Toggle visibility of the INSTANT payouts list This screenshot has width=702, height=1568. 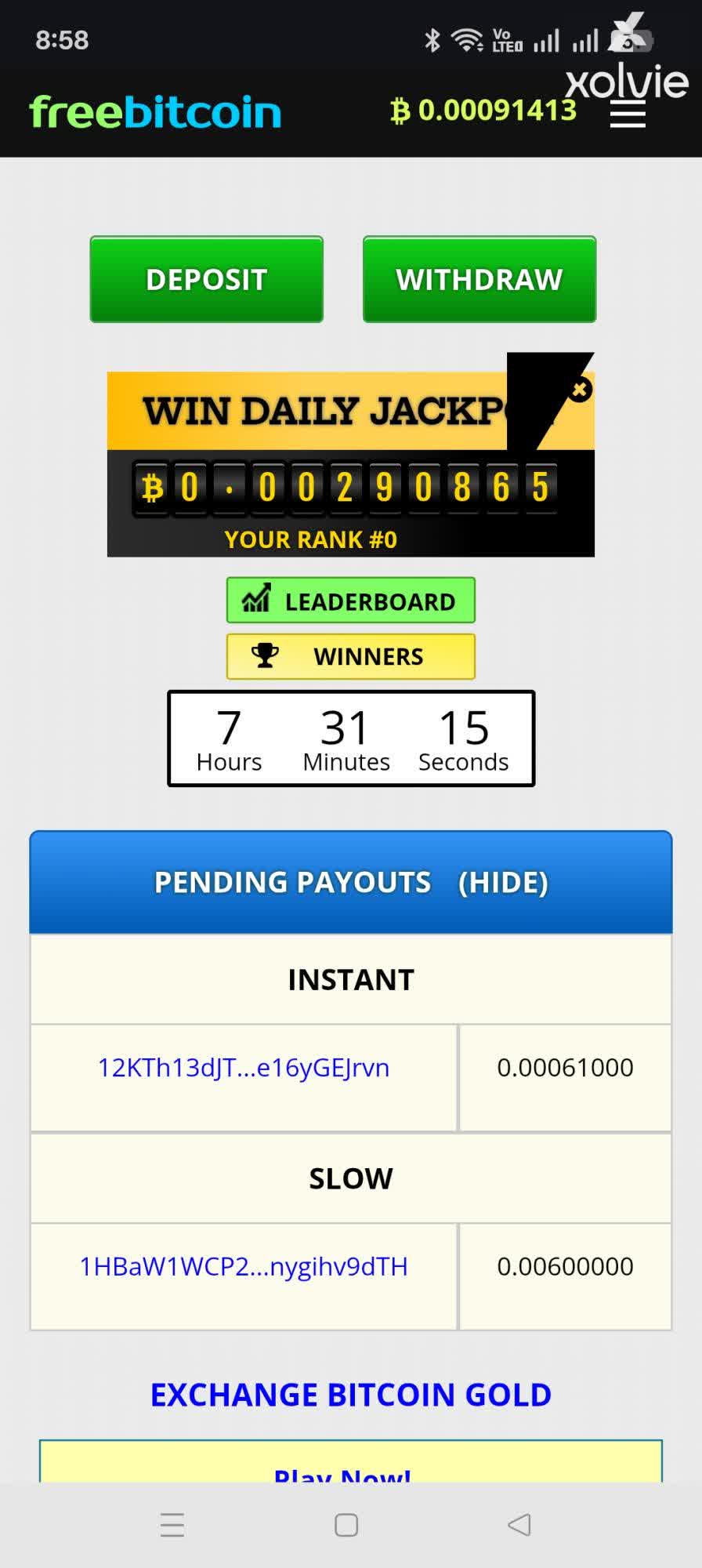(350, 978)
